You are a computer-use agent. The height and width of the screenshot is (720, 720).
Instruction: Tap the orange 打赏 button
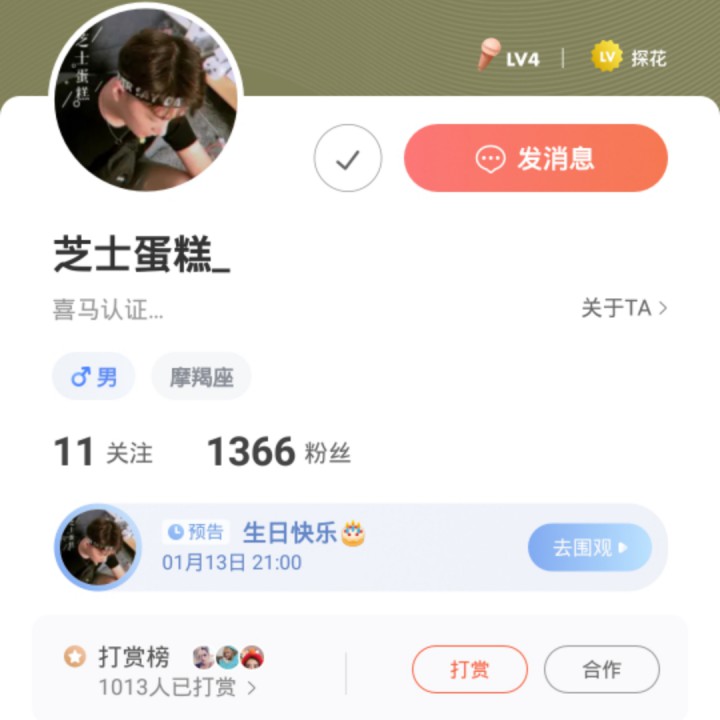(x=469, y=670)
